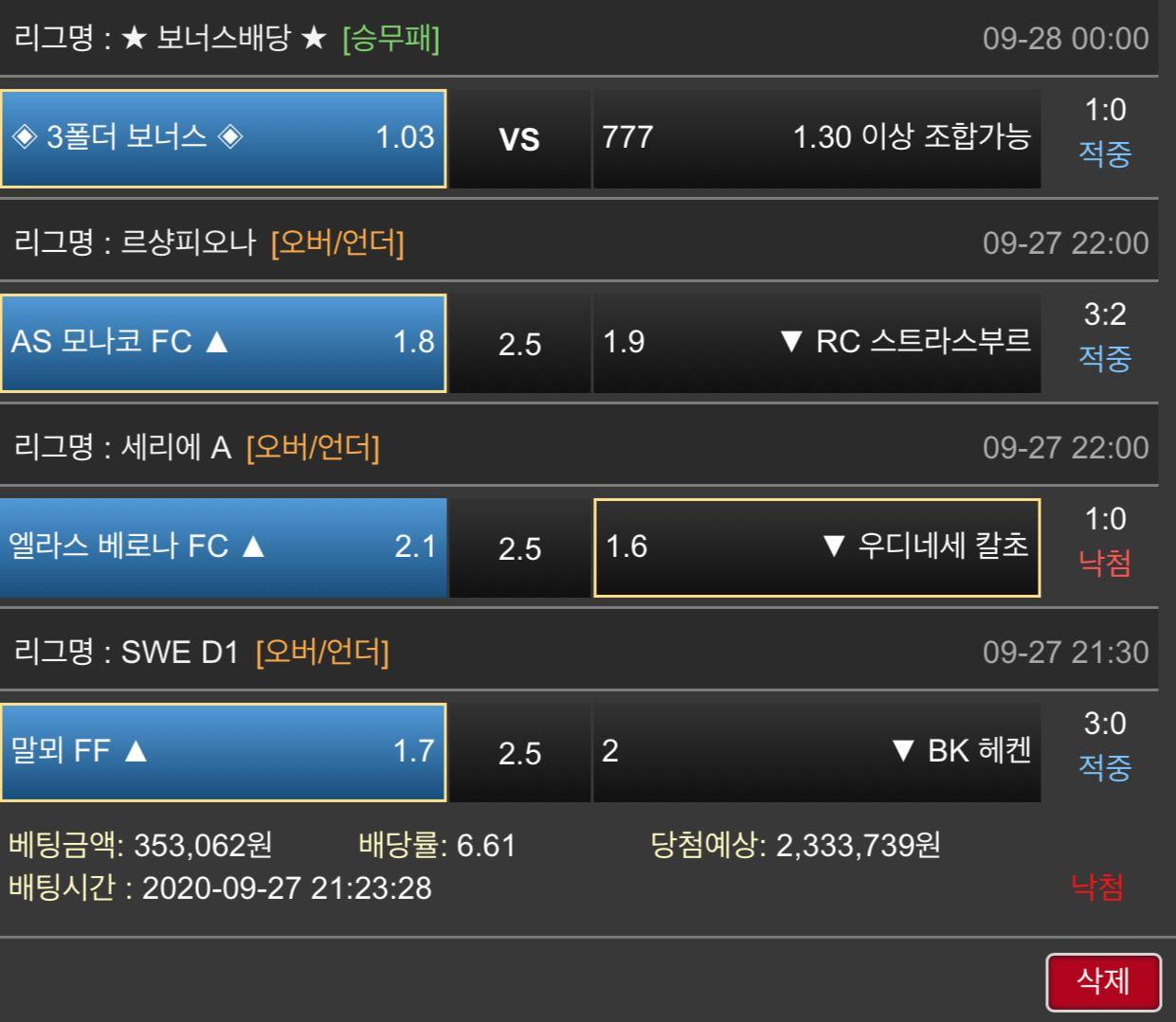Image resolution: width=1176 pixels, height=1022 pixels.
Task: Delete this bet slip with 삭제
Action: [1103, 981]
